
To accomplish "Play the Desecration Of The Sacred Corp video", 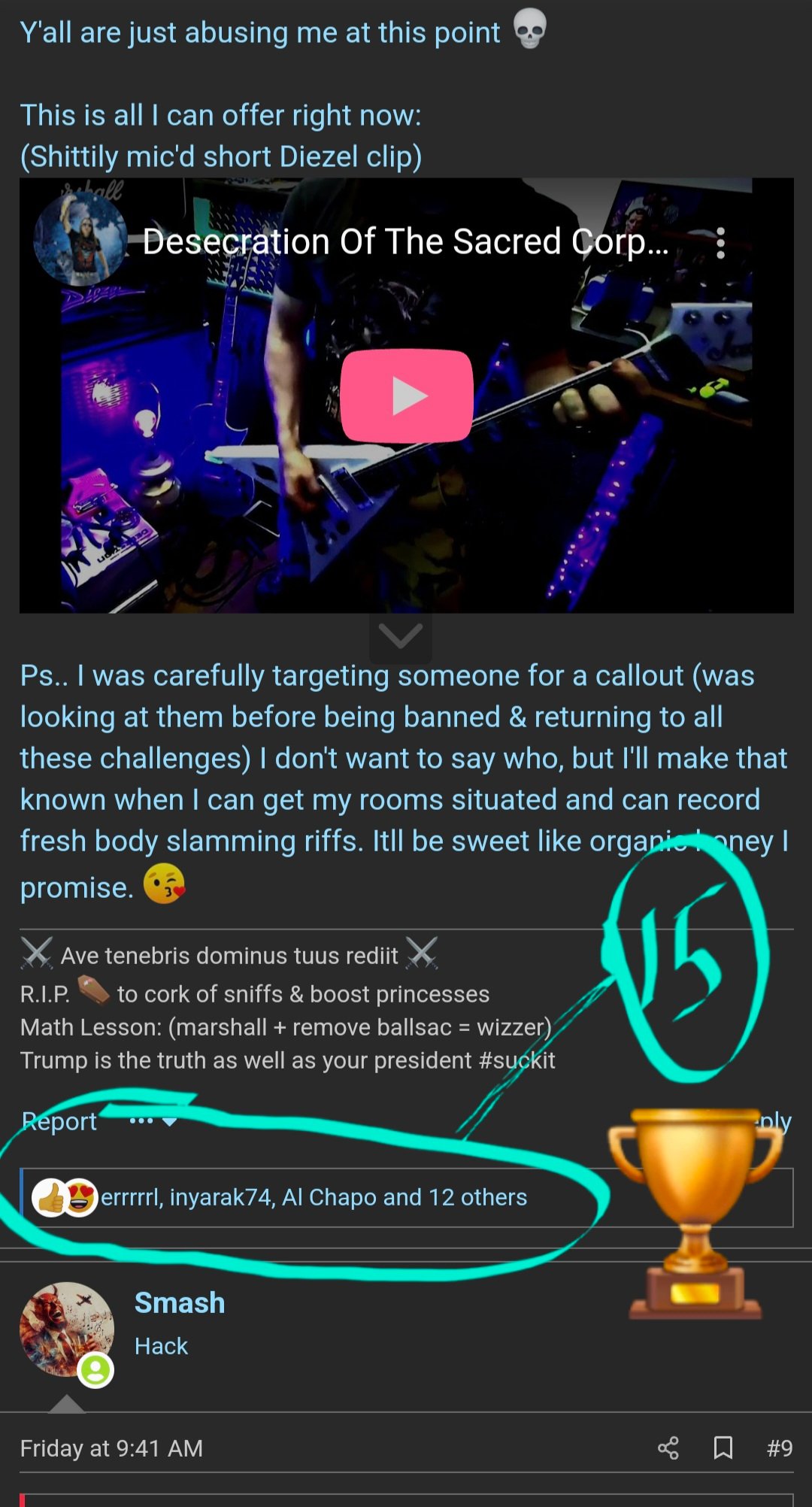I will pyautogui.click(x=407, y=396).
